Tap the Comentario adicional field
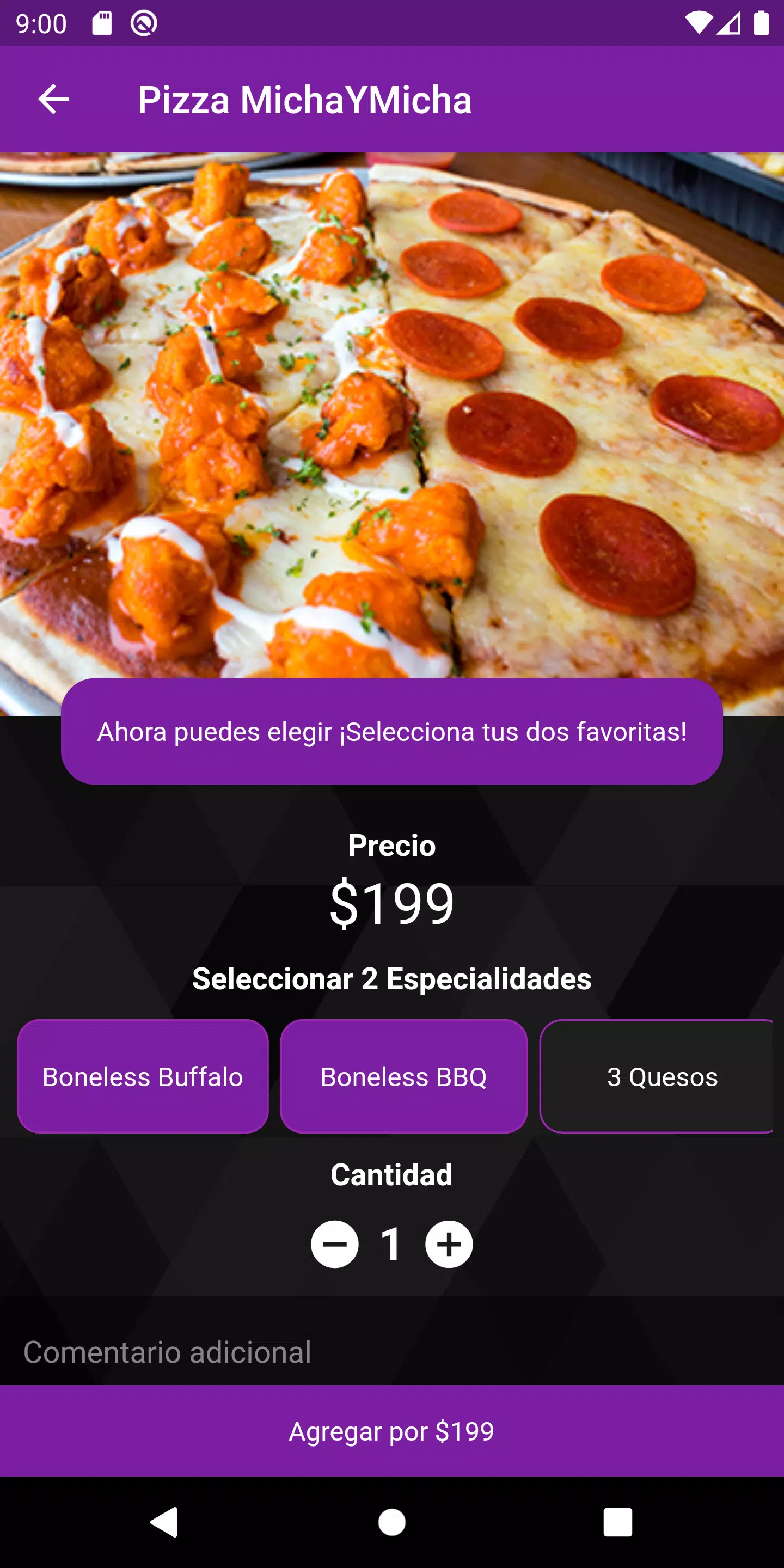 pos(392,1352)
